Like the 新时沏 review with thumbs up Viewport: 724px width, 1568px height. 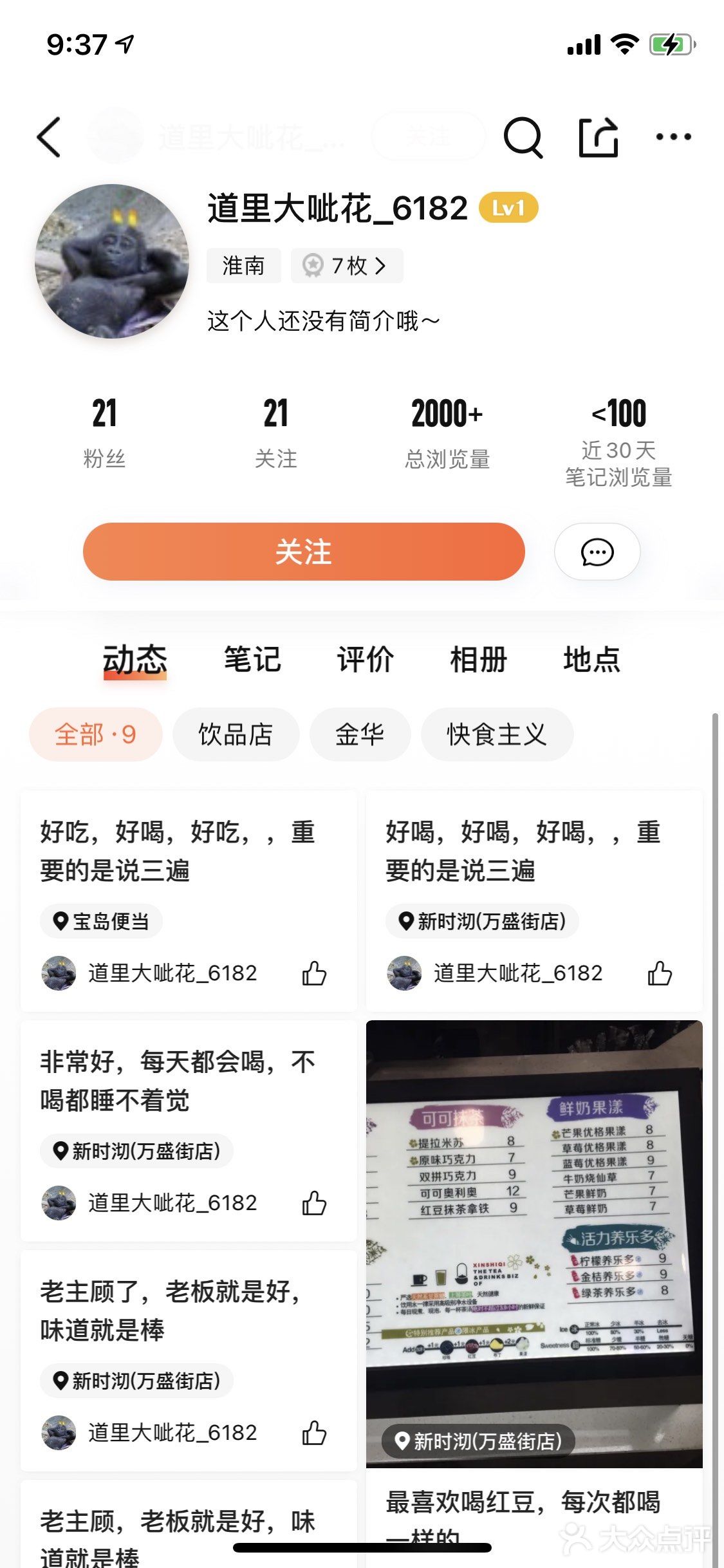[x=662, y=974]
